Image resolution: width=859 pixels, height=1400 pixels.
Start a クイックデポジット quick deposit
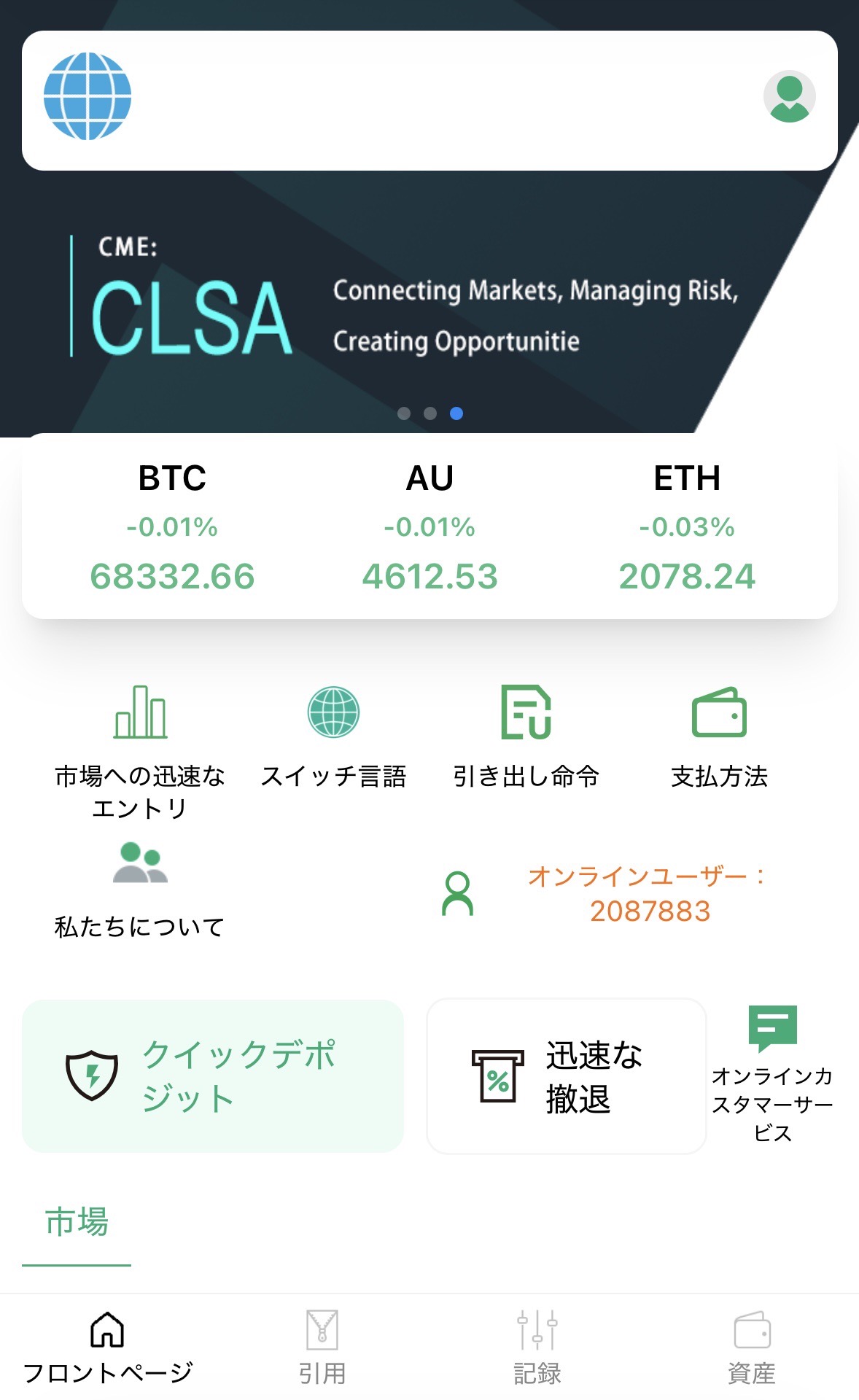pyautogui.click(x=213, y=1076)
